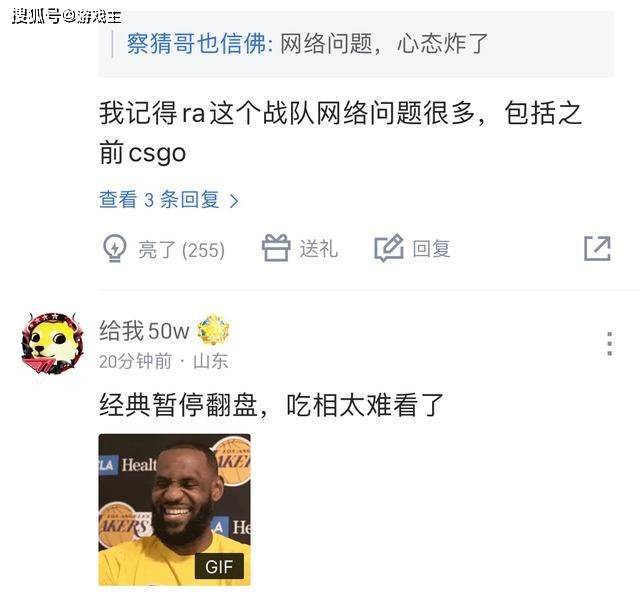The image size is (640, 606).
Task: Open overflow menu on 给我50w's comment
Action: tap(609, 344)
